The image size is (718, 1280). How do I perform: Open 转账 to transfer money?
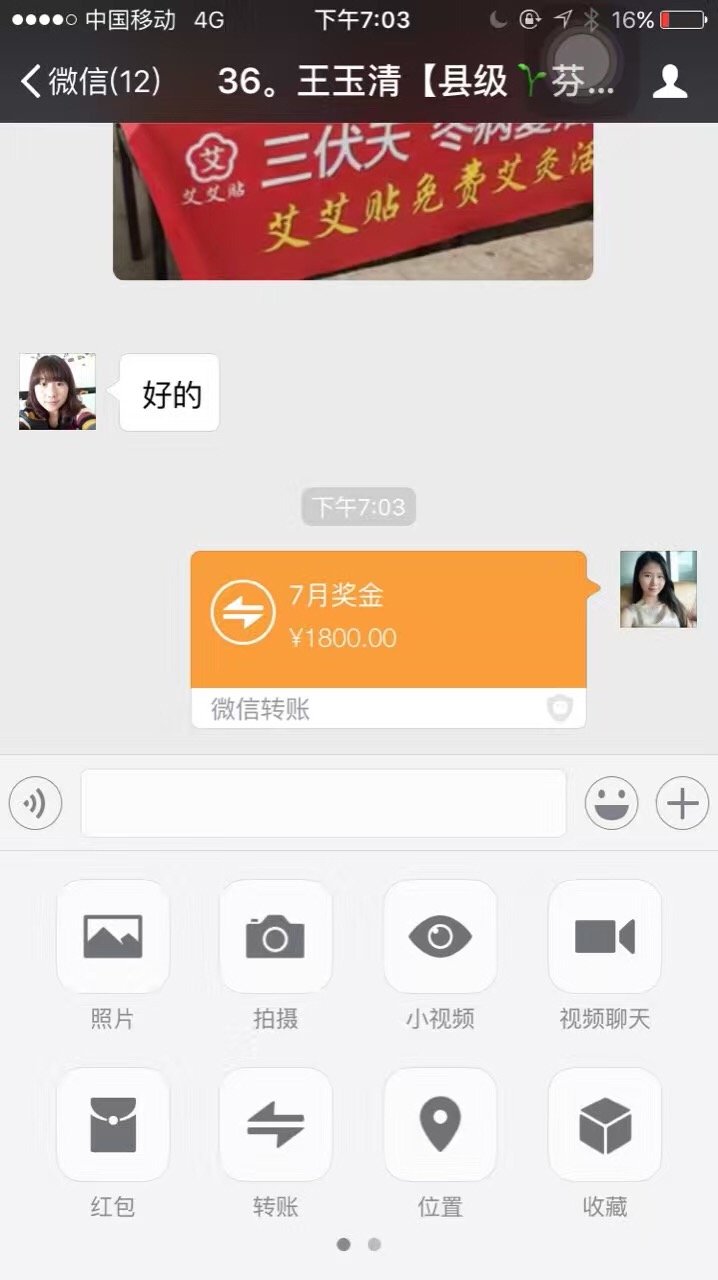pos(275,1125)
